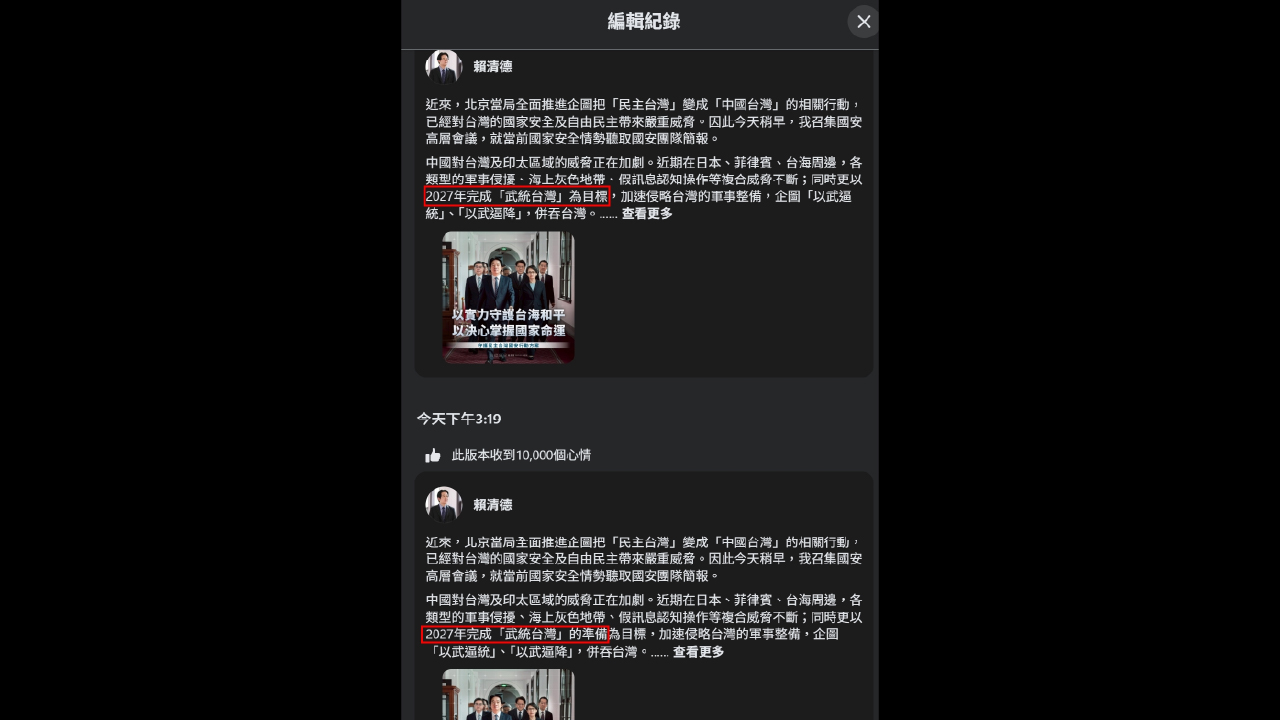
Task: Close the 編輯紀錄 dialog
Action: (x=863, y=22)
